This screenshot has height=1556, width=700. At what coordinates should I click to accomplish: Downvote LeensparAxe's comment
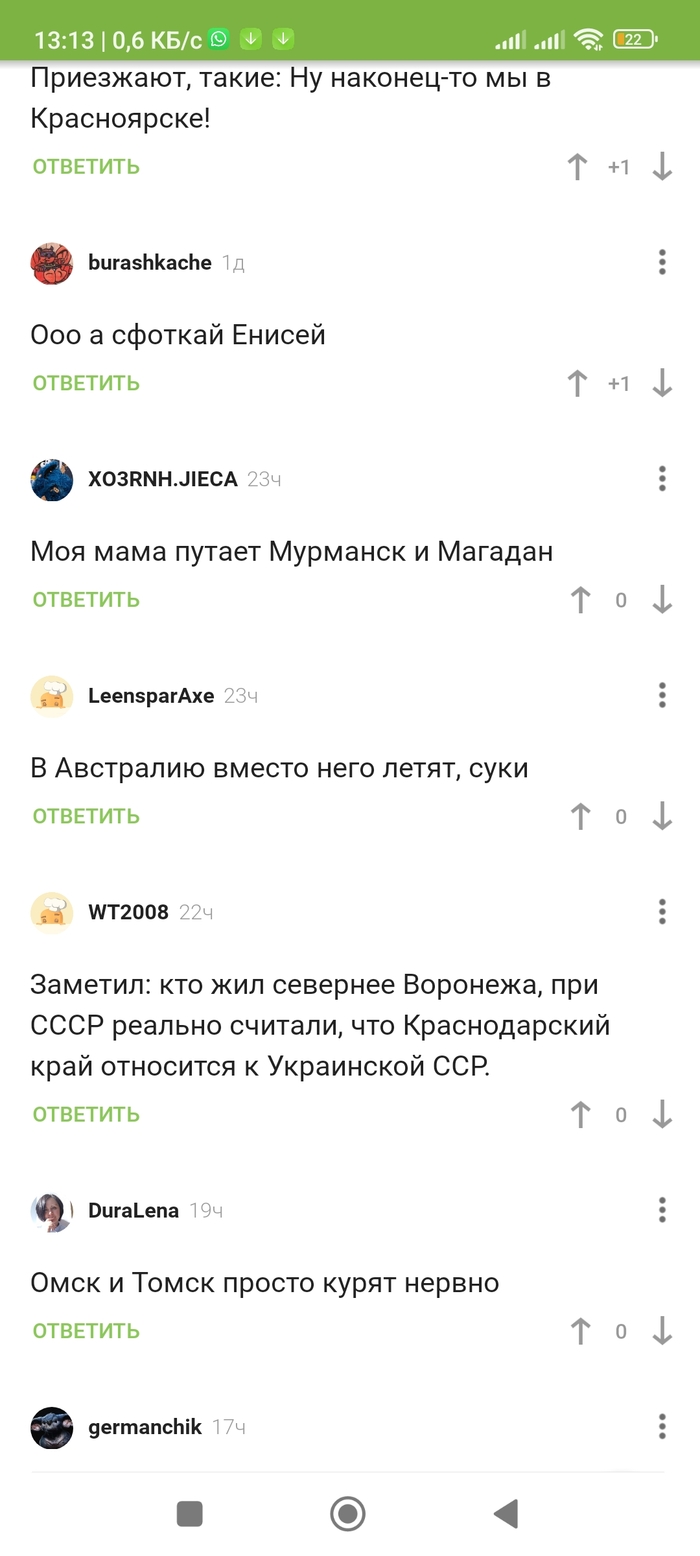[662, 817]
